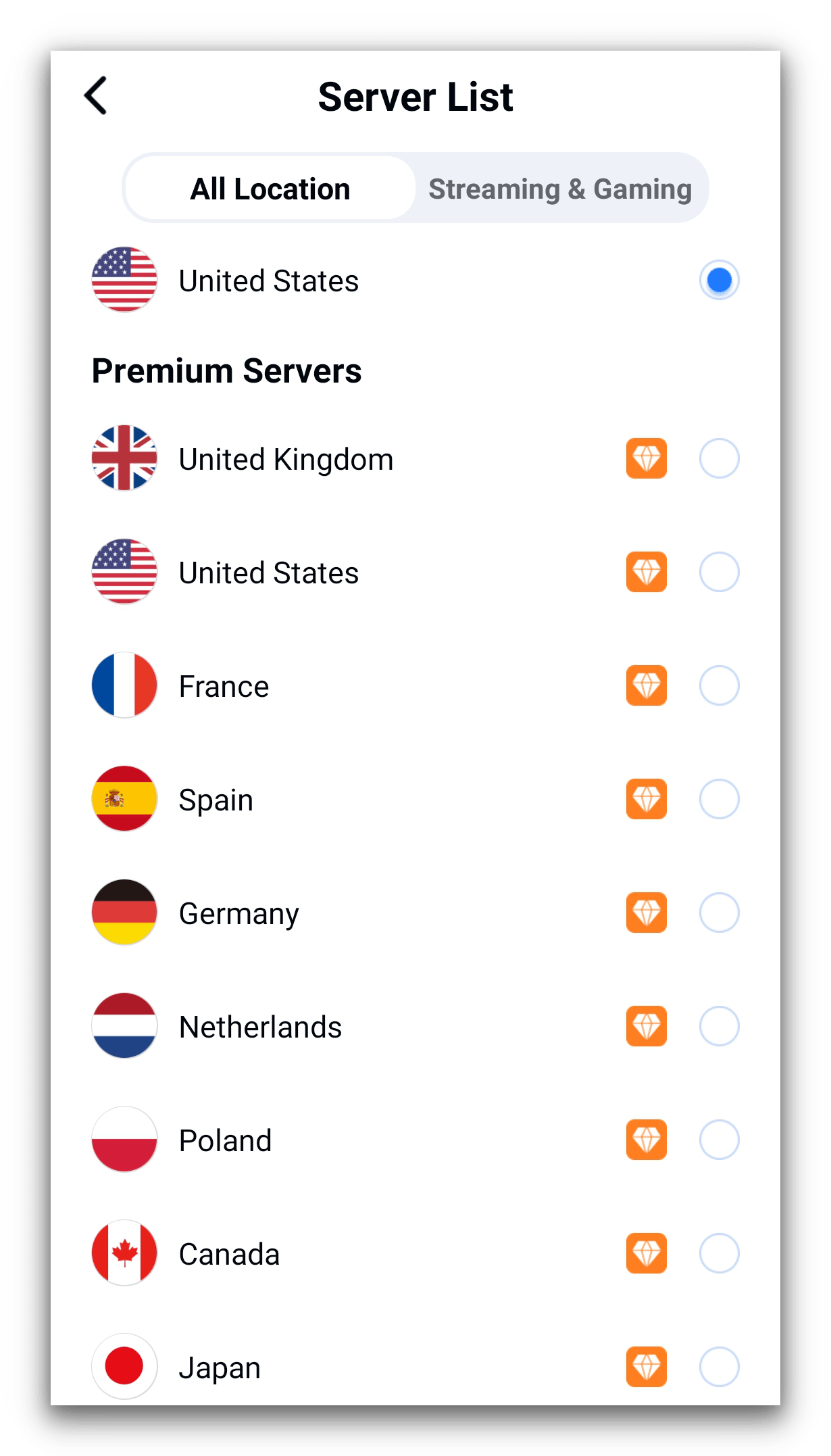Click the Japan flag icon

pyautogui.click(x=124, y=1366)
